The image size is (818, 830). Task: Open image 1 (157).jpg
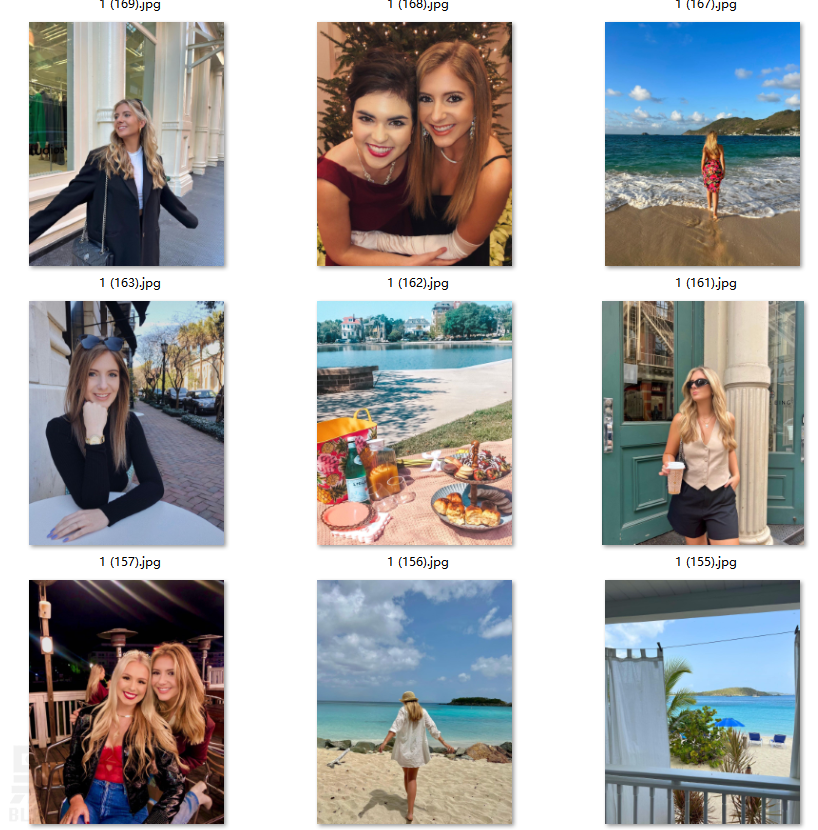(x=126, y=423)
